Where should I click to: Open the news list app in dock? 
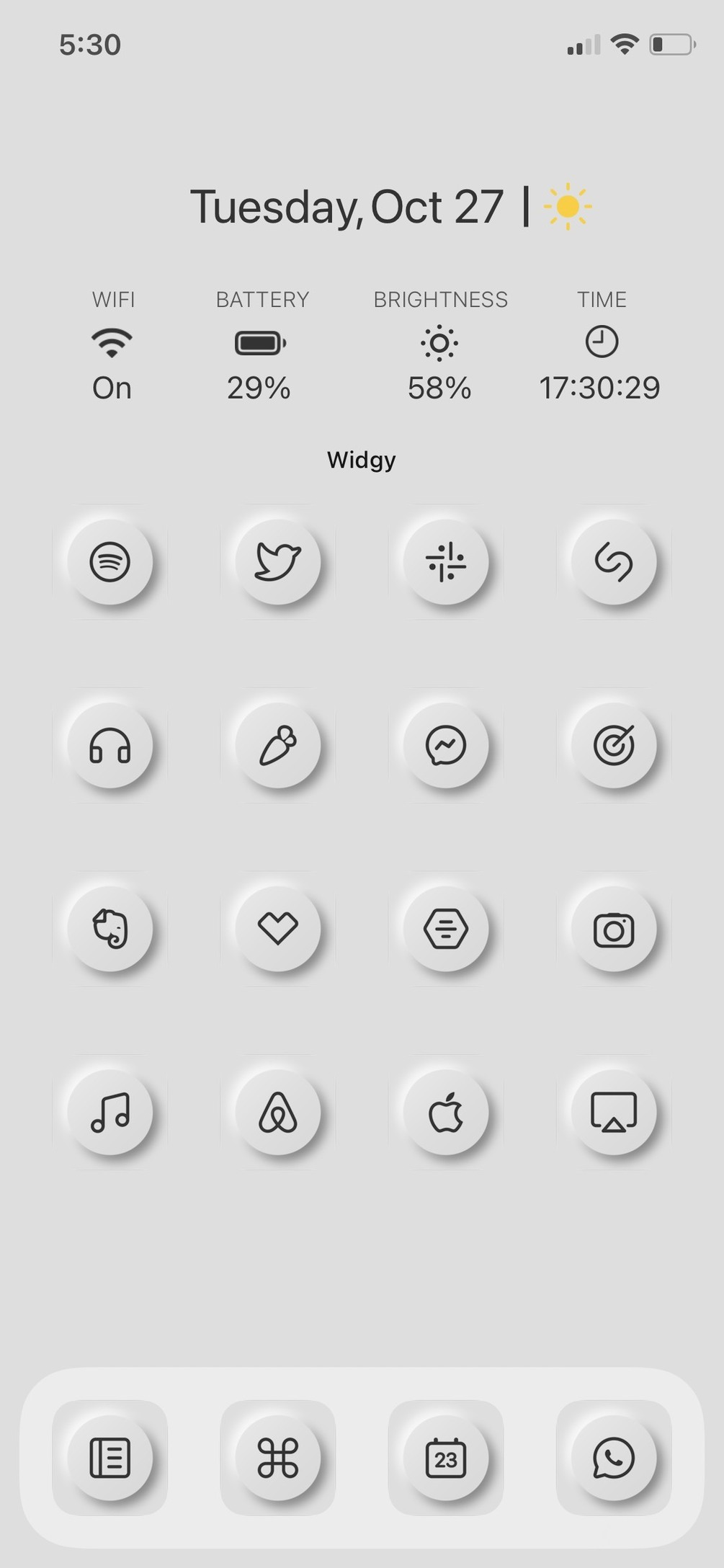coord(110,1458)
